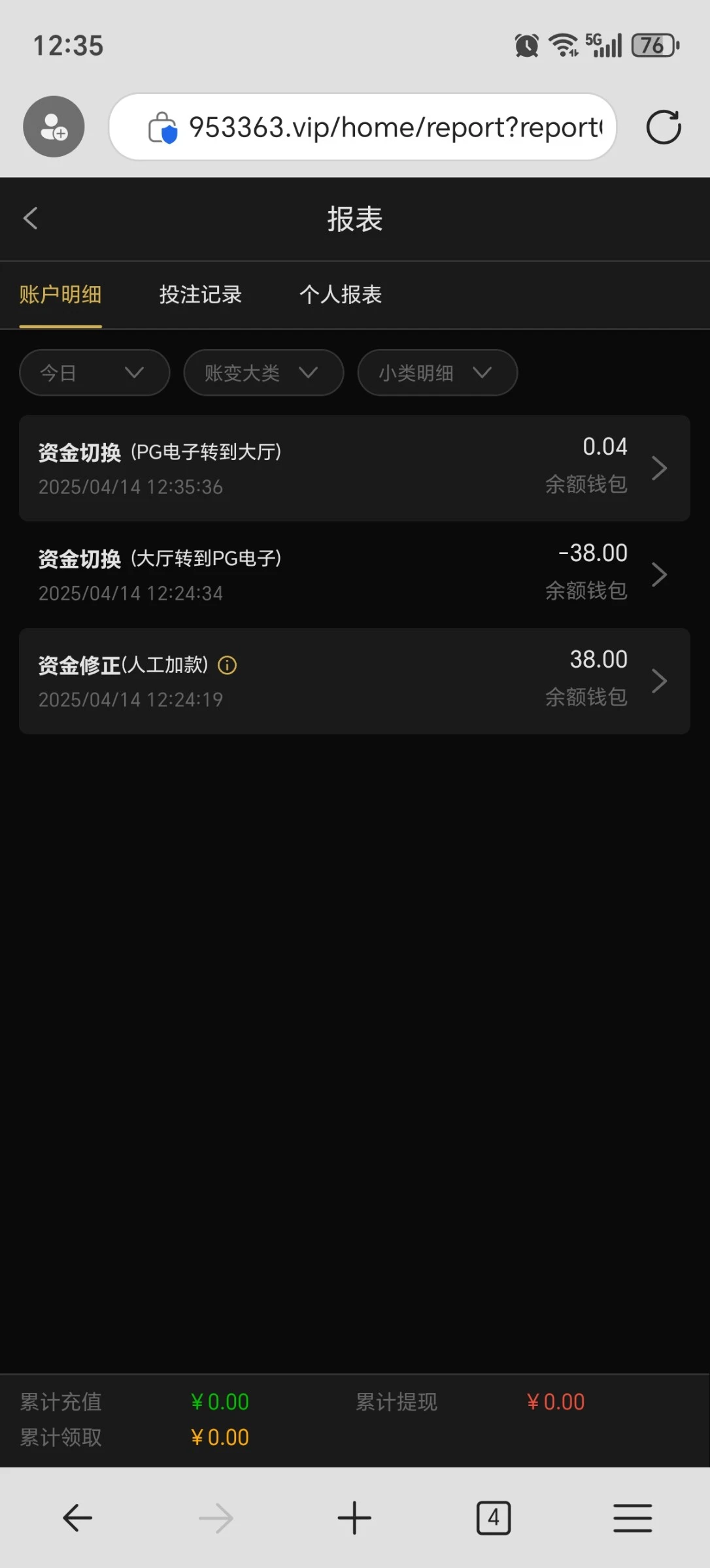Reload the page with the refresh icon
Image resolution: width=710 pixels, height=1568 pixels.
663,127
